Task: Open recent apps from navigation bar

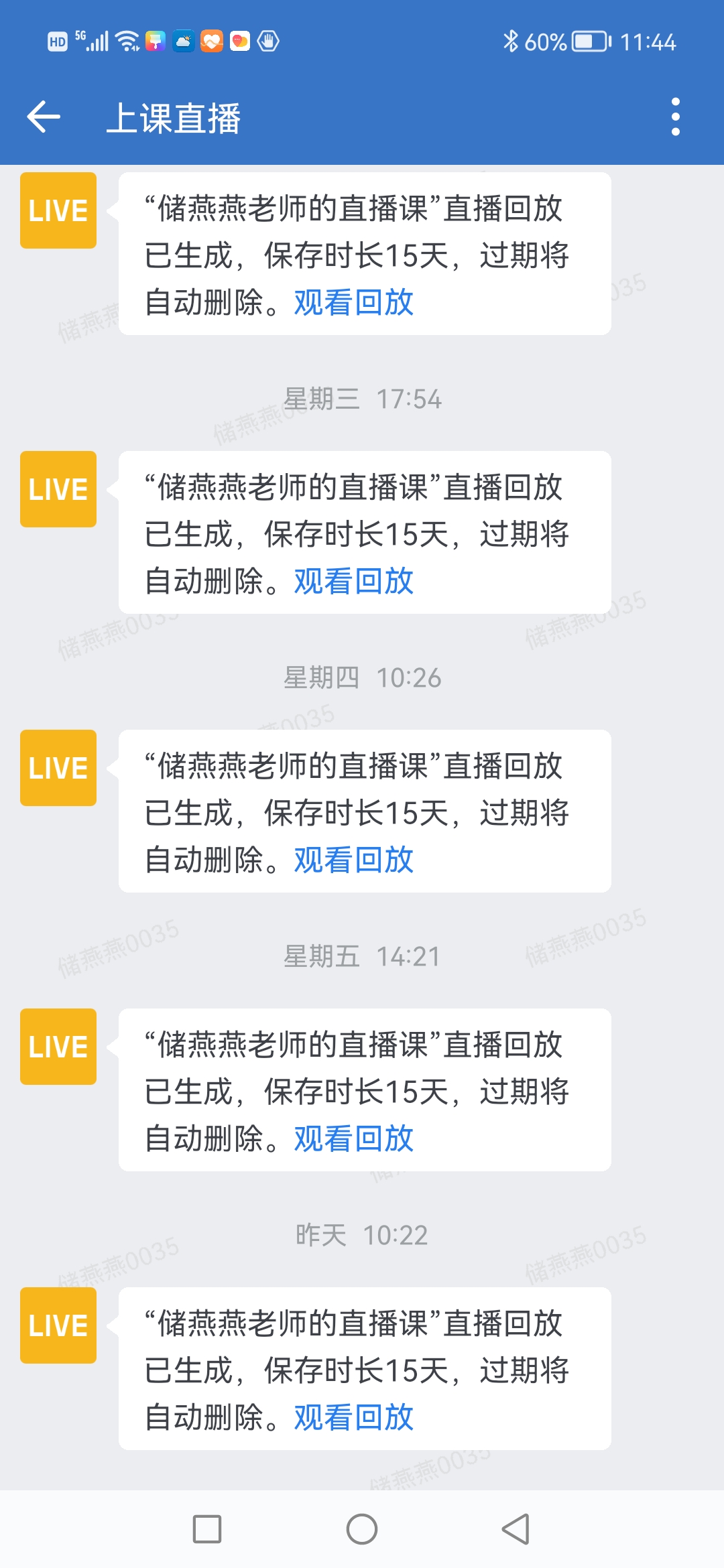Action: 207,1529
